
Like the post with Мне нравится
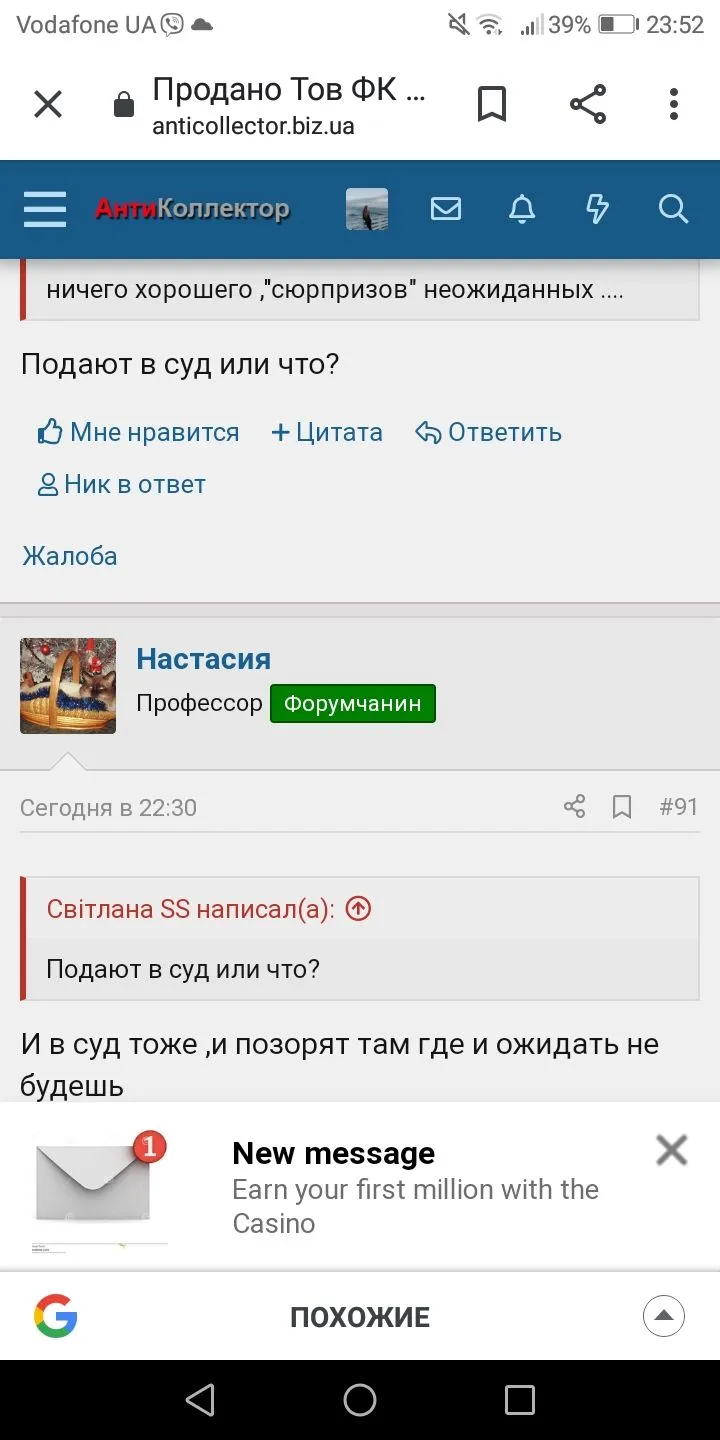click(x=139, y=432)
